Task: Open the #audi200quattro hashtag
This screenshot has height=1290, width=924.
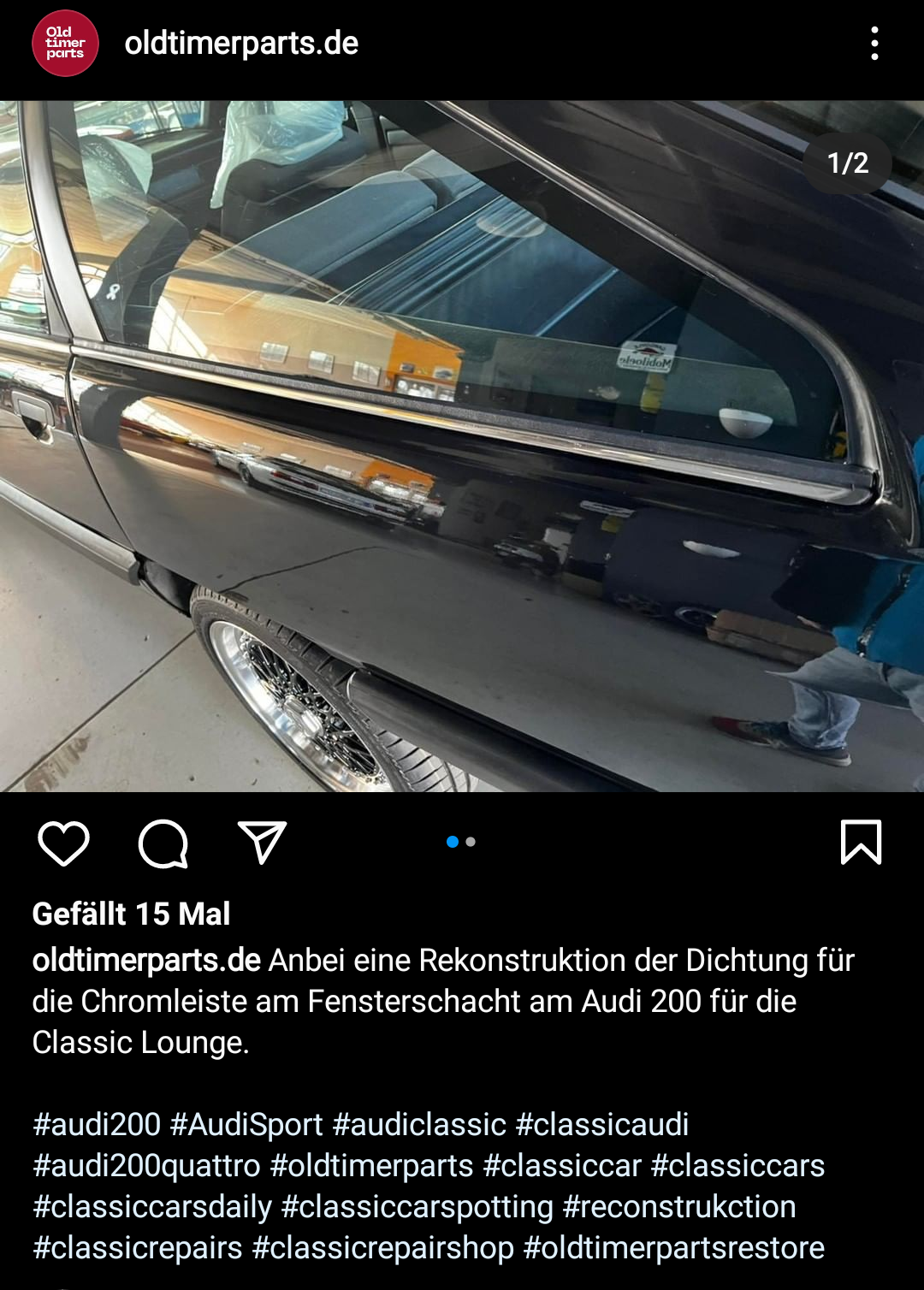Action: [x=146, y=1165]
